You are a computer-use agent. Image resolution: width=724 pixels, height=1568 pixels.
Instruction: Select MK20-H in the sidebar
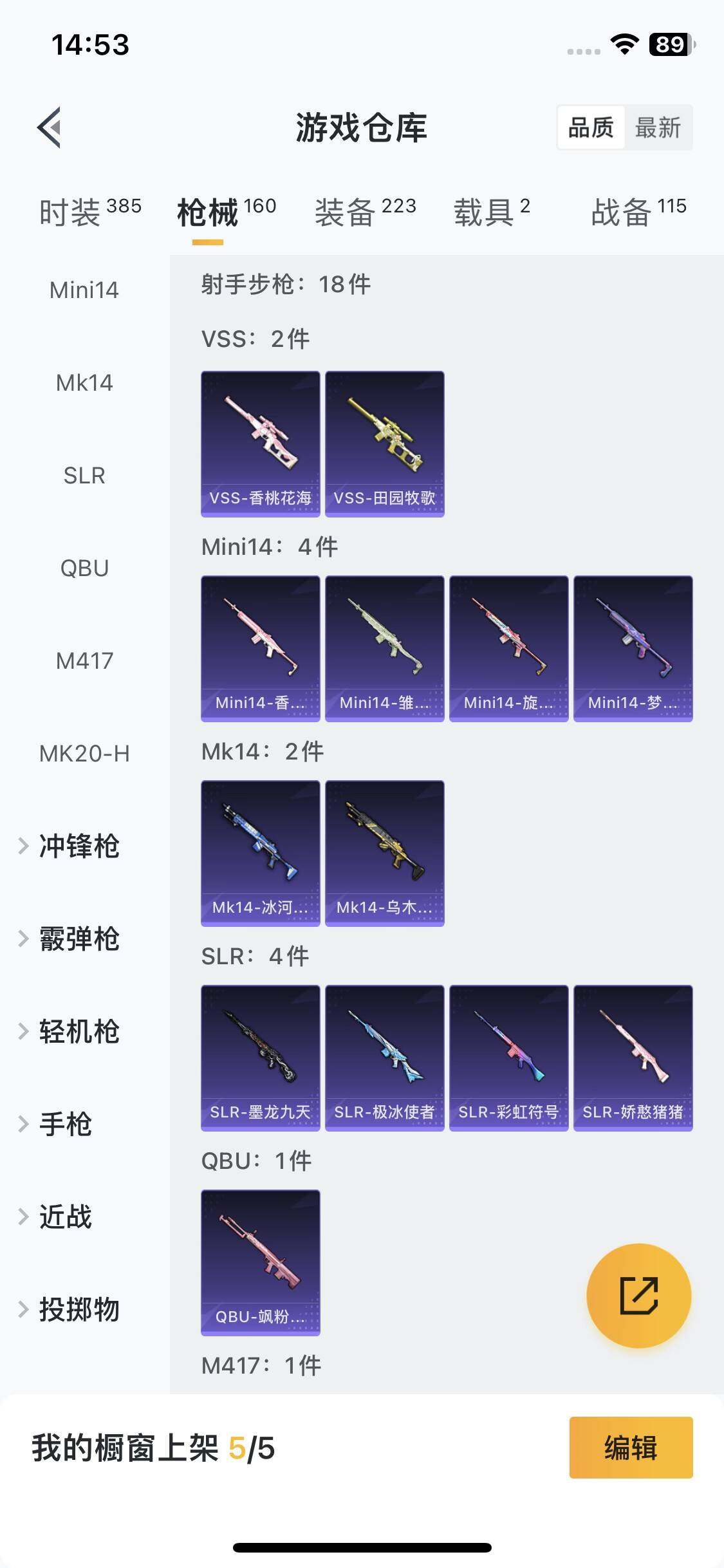point(84,753)
